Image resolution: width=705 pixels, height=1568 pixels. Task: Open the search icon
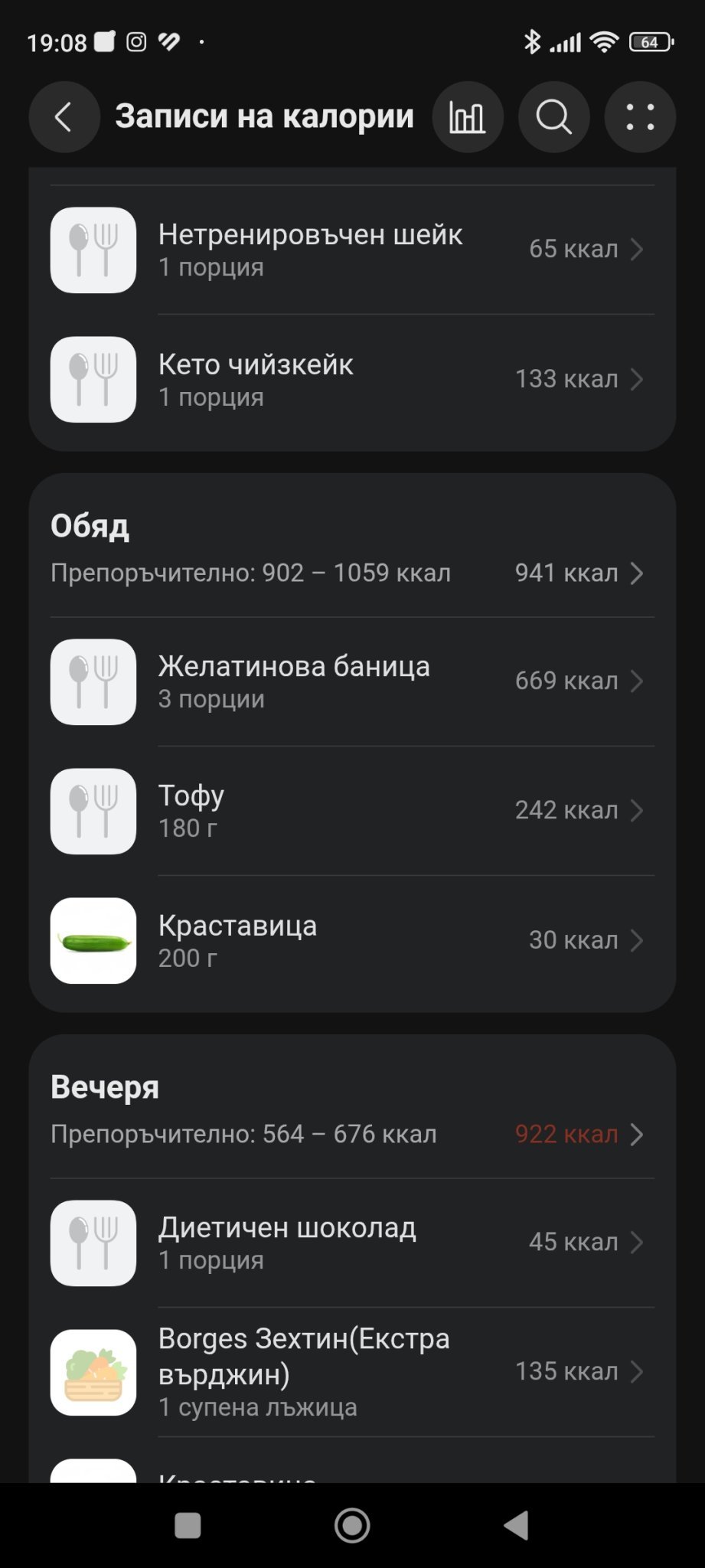[x=553, y=117]
